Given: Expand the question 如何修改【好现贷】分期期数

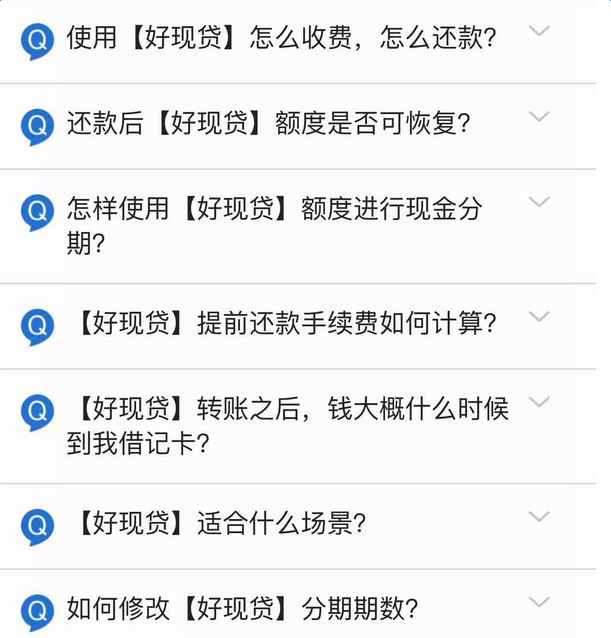Looking at the screenshot, I should click(x=539, y=602).
